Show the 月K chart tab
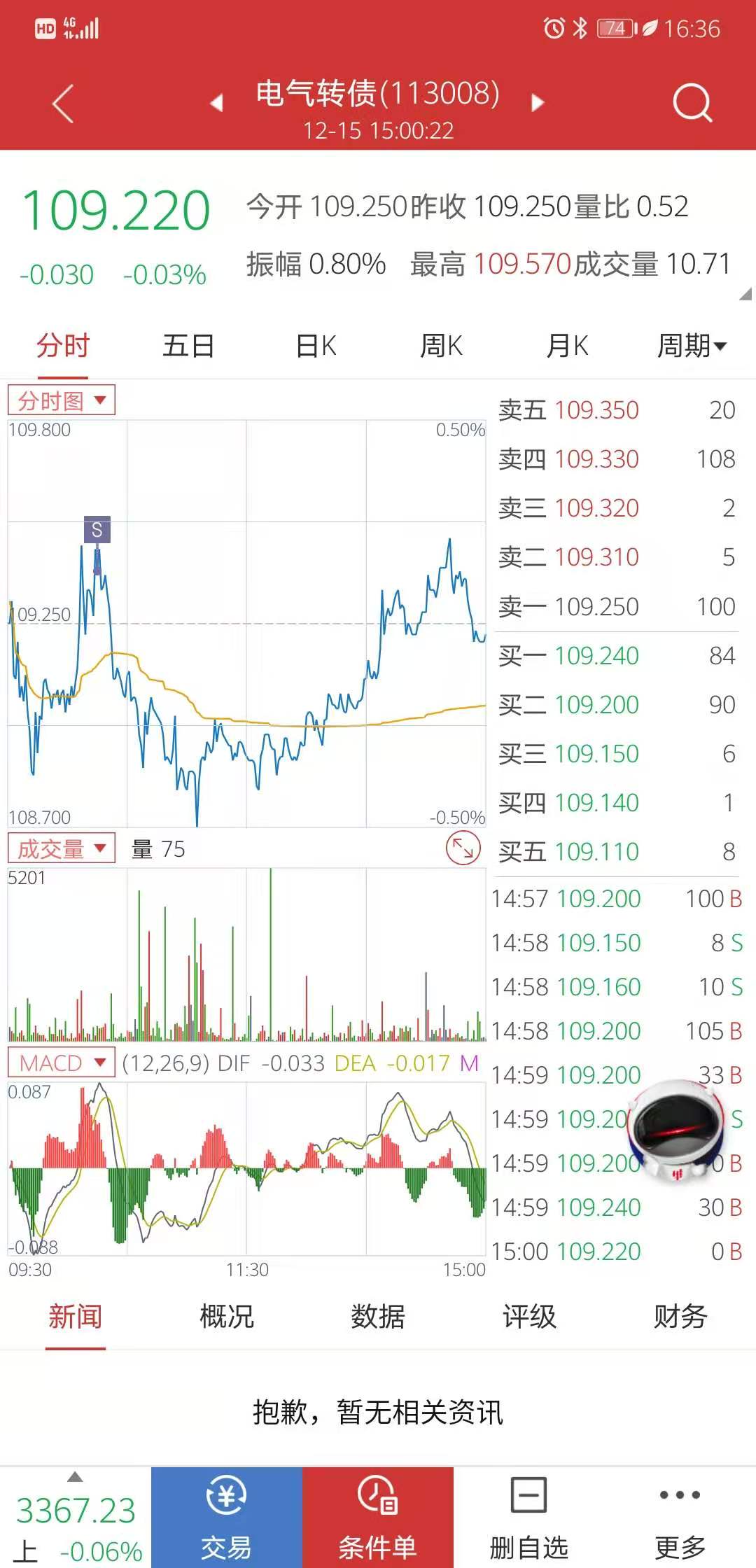756x1568 pixels. [x=567, y=346]
